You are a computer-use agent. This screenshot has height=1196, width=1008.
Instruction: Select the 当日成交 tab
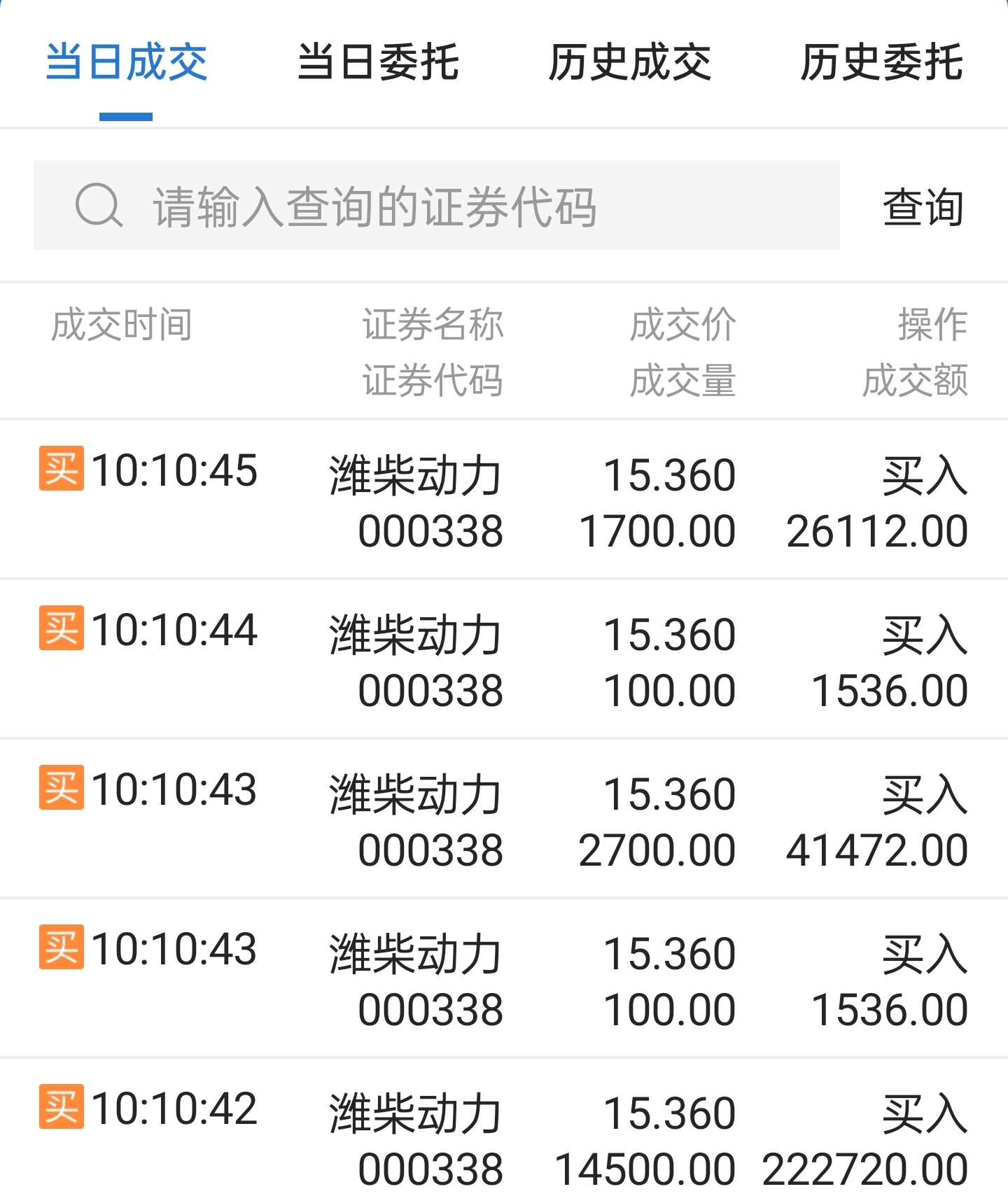point(126,63)
